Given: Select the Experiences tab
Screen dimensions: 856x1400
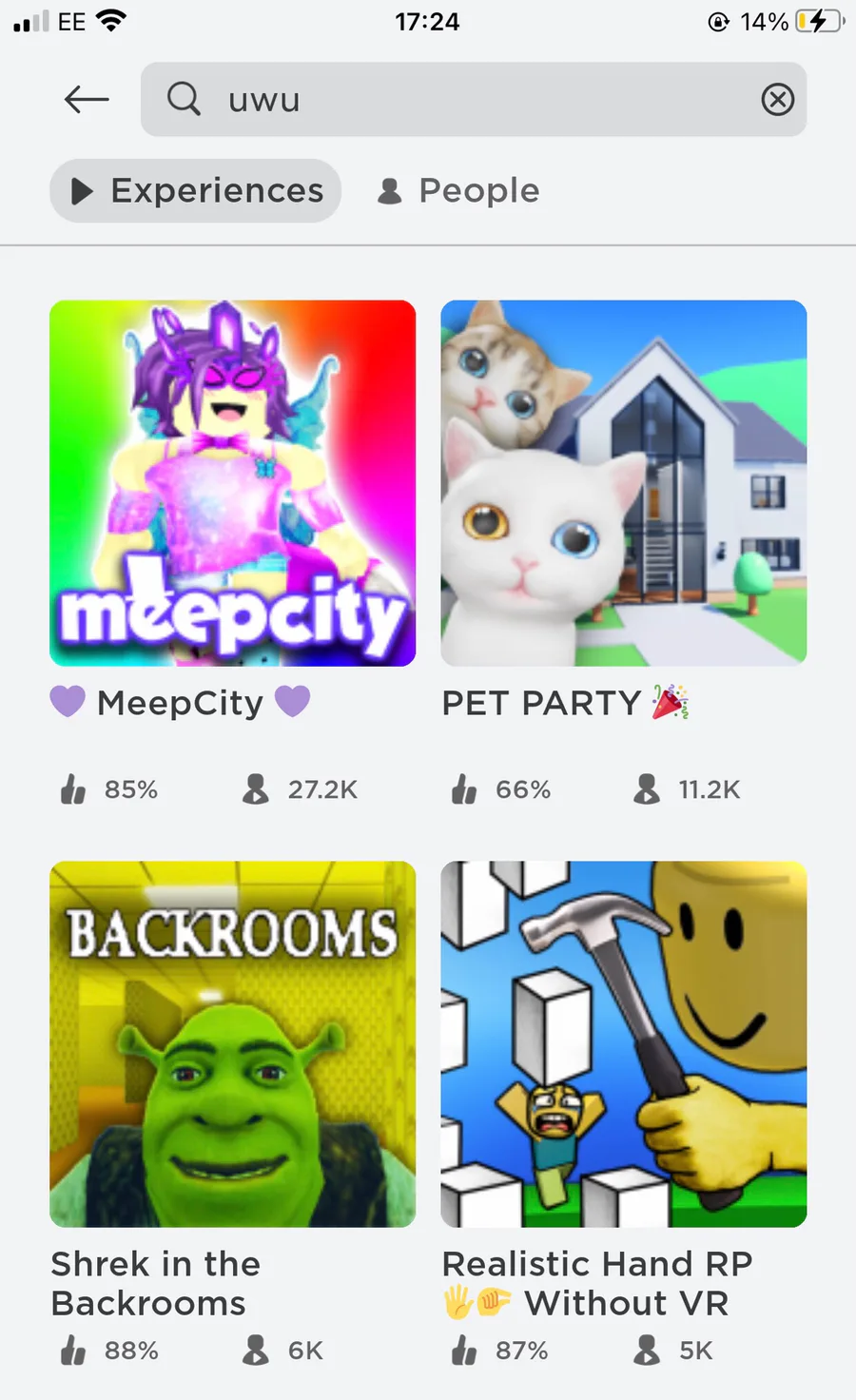Looking at the screenshot, I should coord(196,190).
